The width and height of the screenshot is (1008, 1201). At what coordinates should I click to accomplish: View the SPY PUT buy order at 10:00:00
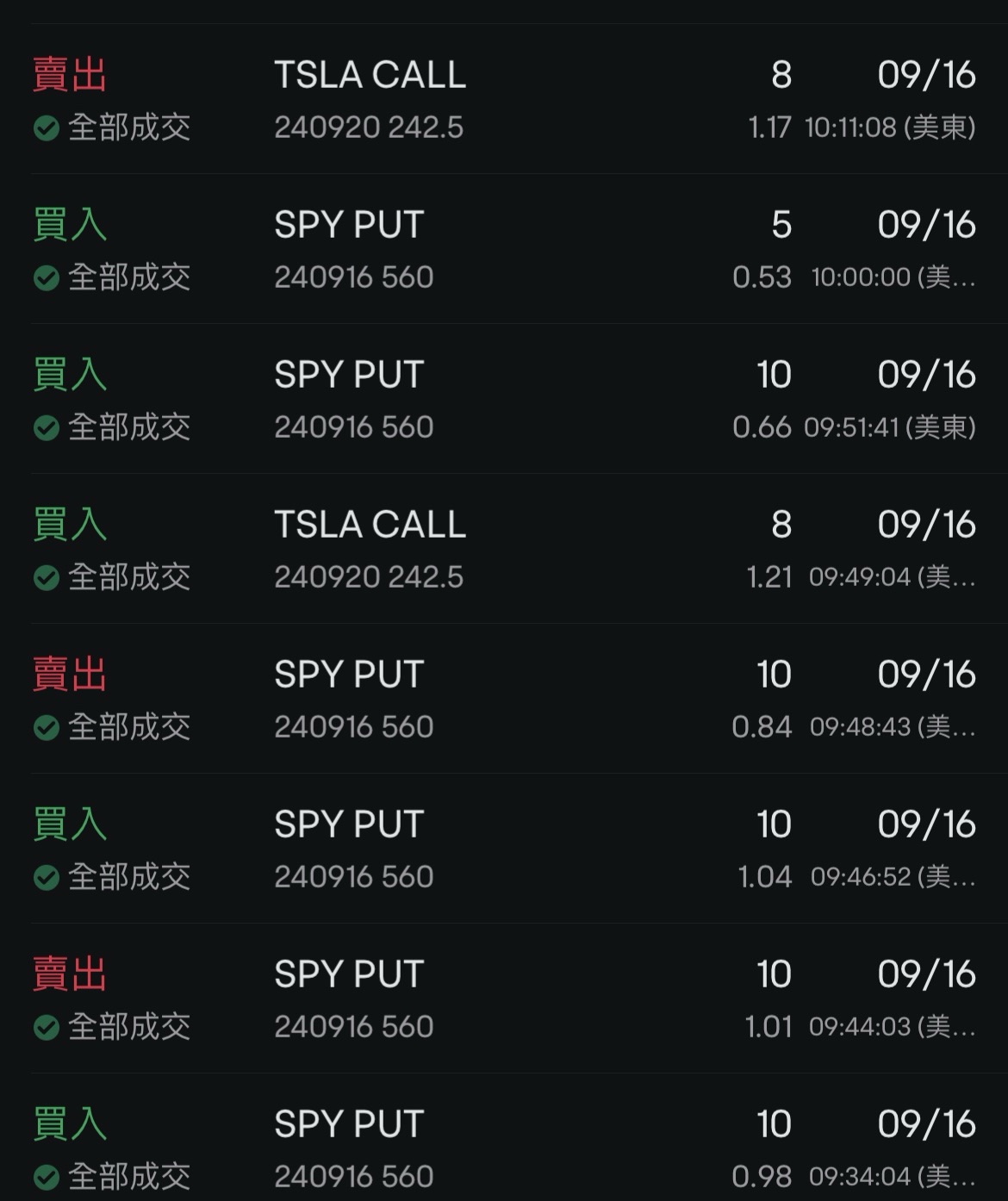coord(504,249)
